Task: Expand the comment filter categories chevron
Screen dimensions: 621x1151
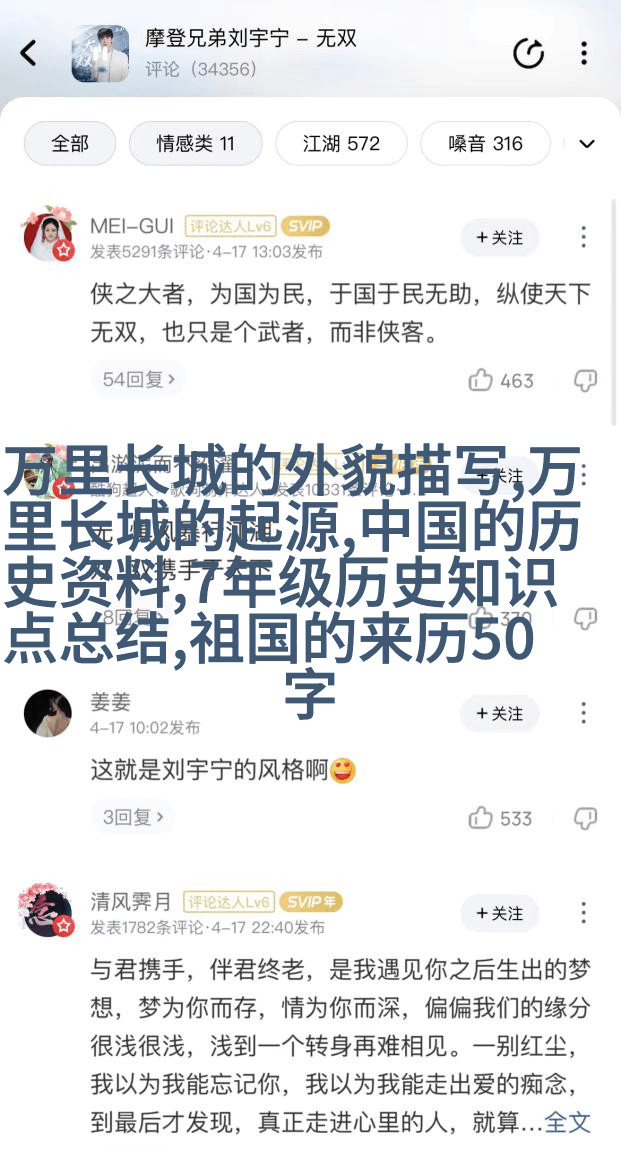Action: 587,144
